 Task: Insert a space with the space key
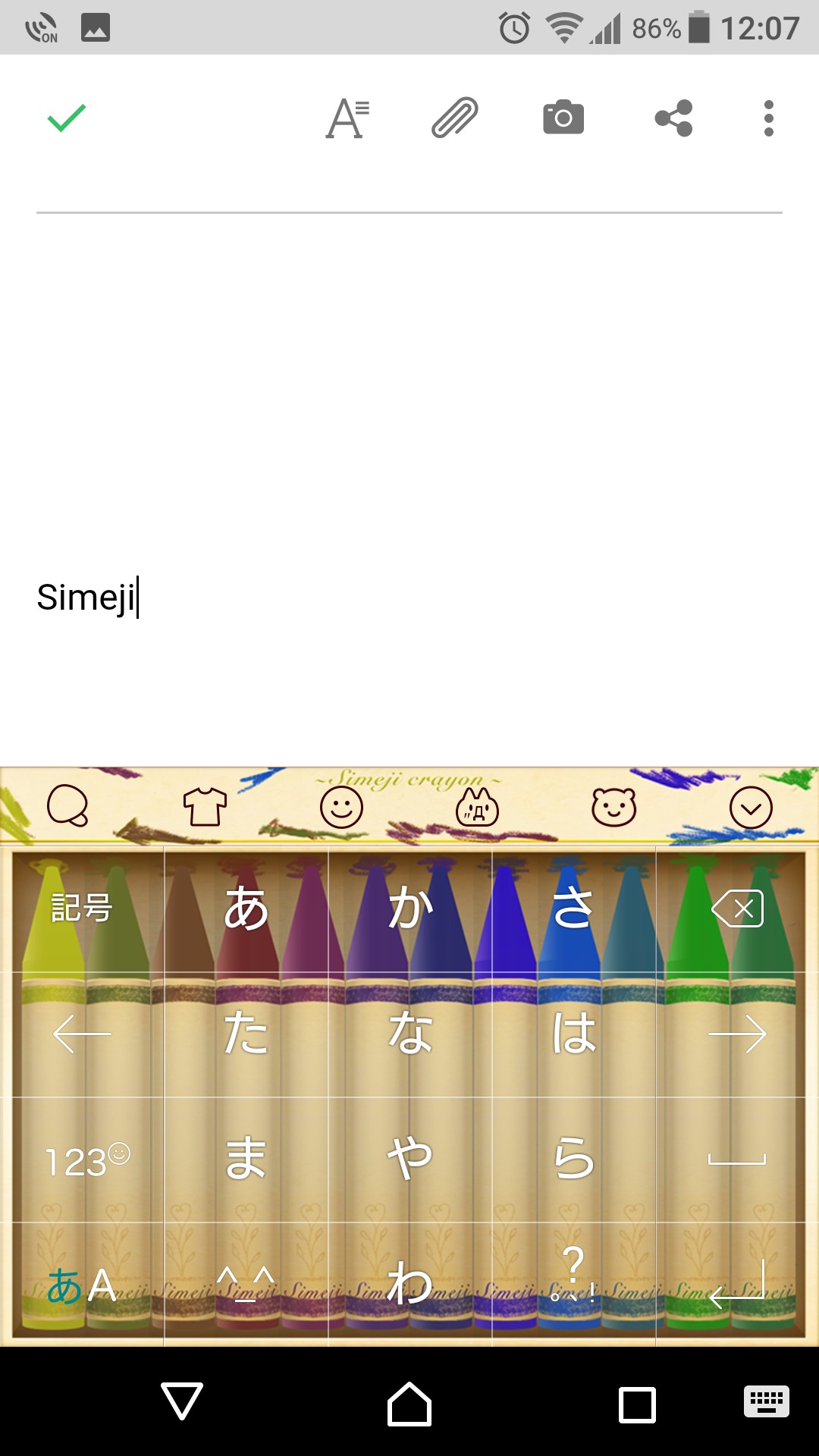(x=737, y=1160)
